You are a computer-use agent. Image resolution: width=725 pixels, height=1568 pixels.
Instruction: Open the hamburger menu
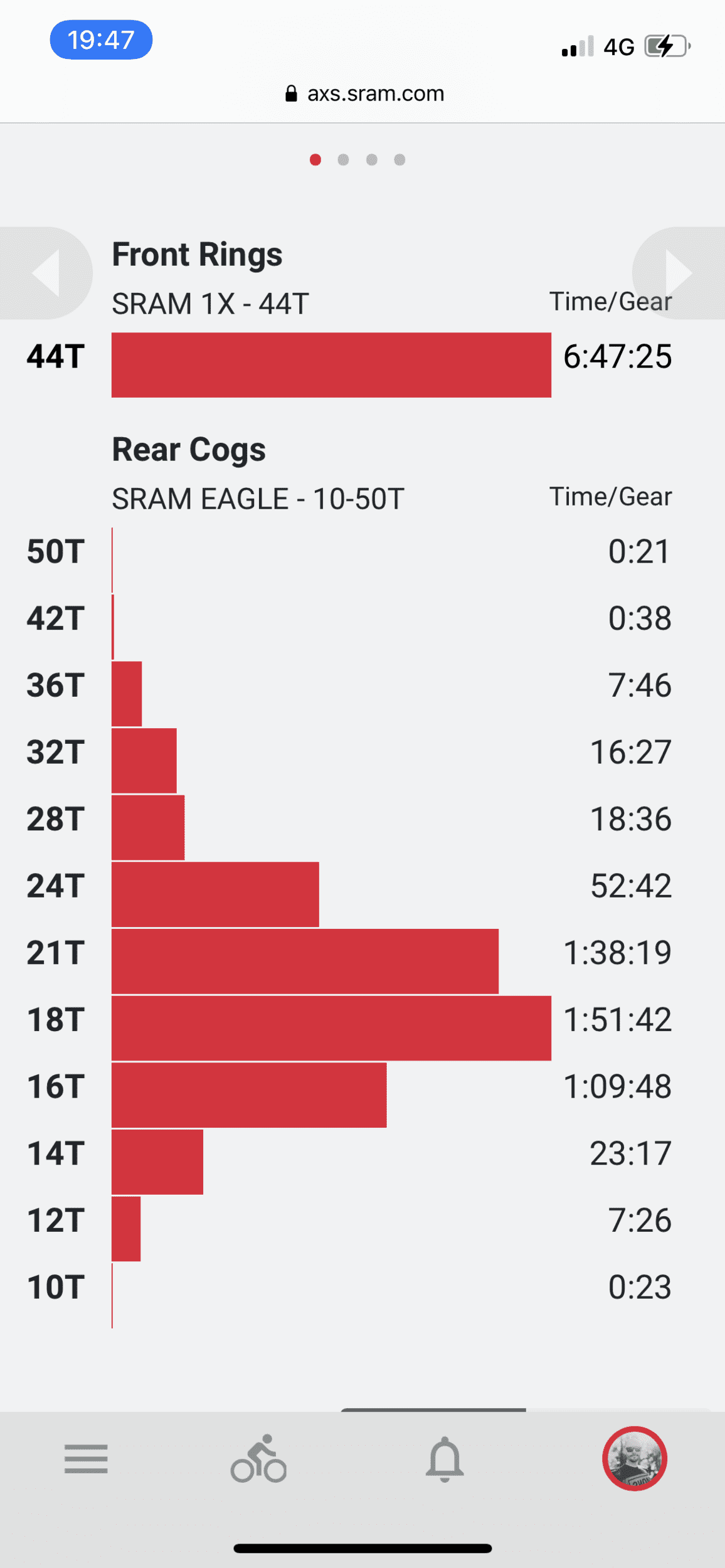click(x=86, y=1458)
